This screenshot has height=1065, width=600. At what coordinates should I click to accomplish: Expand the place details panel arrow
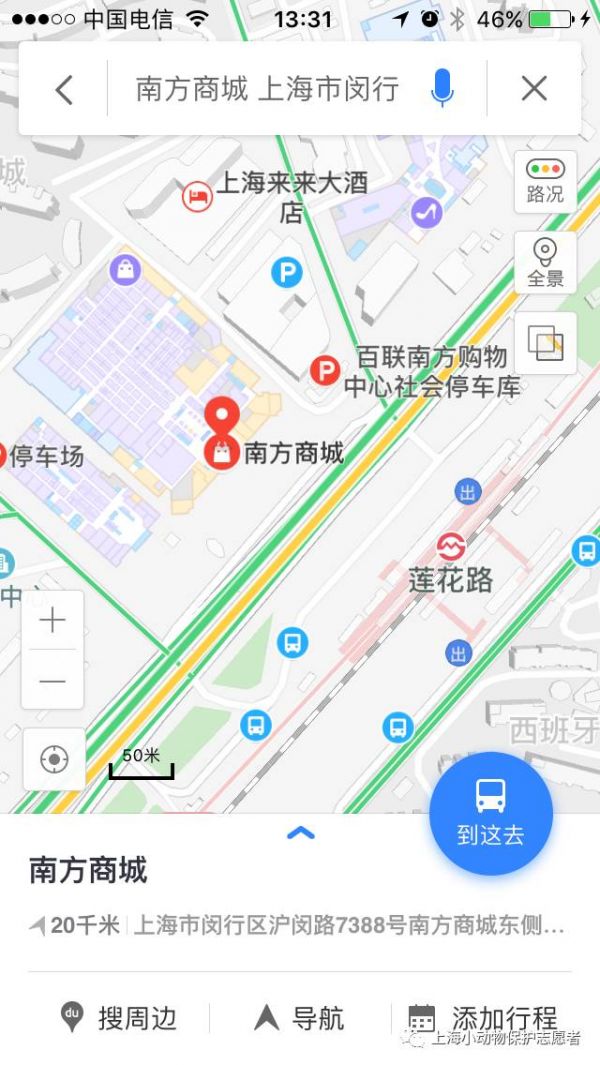[301, 833]
